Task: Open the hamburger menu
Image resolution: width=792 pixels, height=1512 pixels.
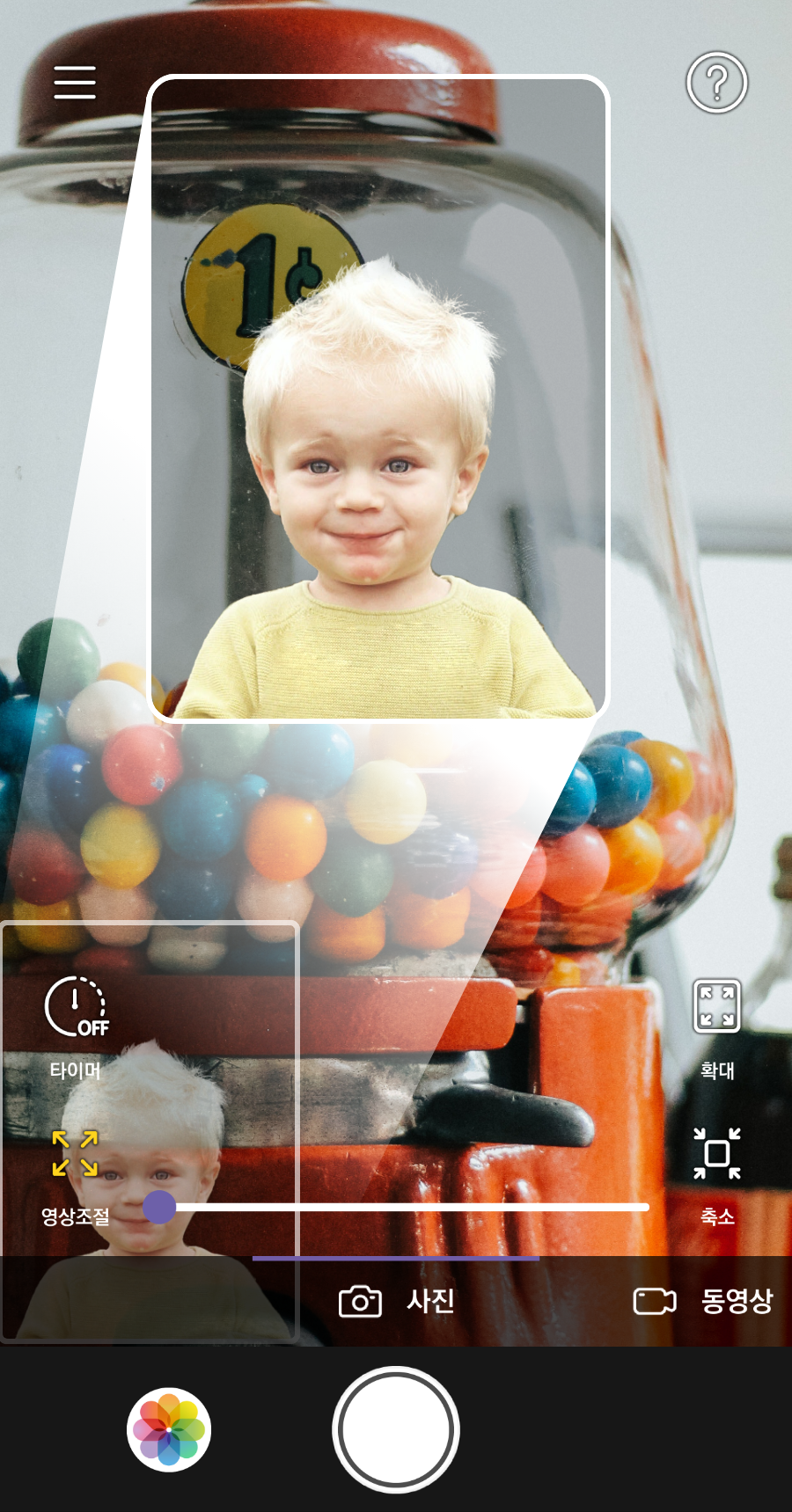Action: [75, 82]
